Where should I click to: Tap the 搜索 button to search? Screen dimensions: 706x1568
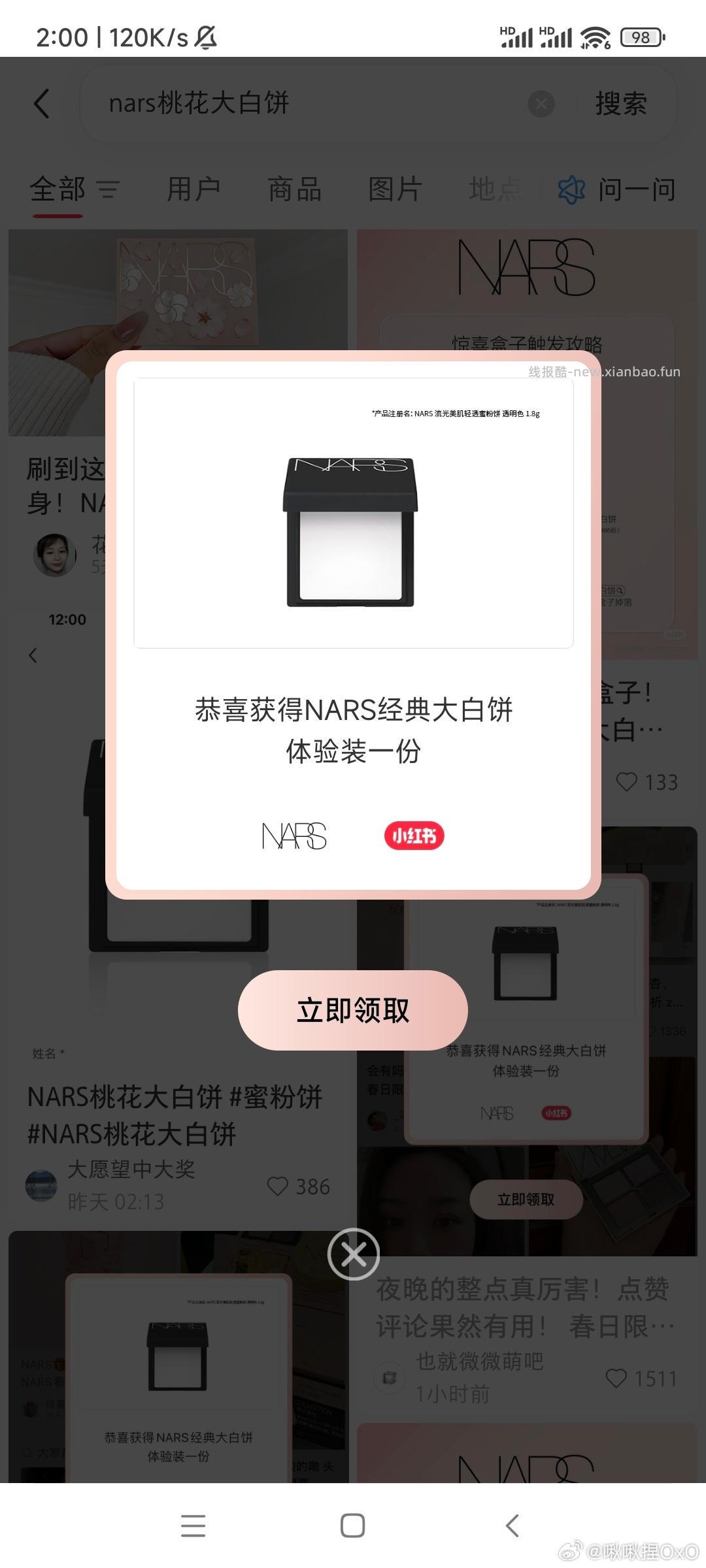(x=621, y=105)
